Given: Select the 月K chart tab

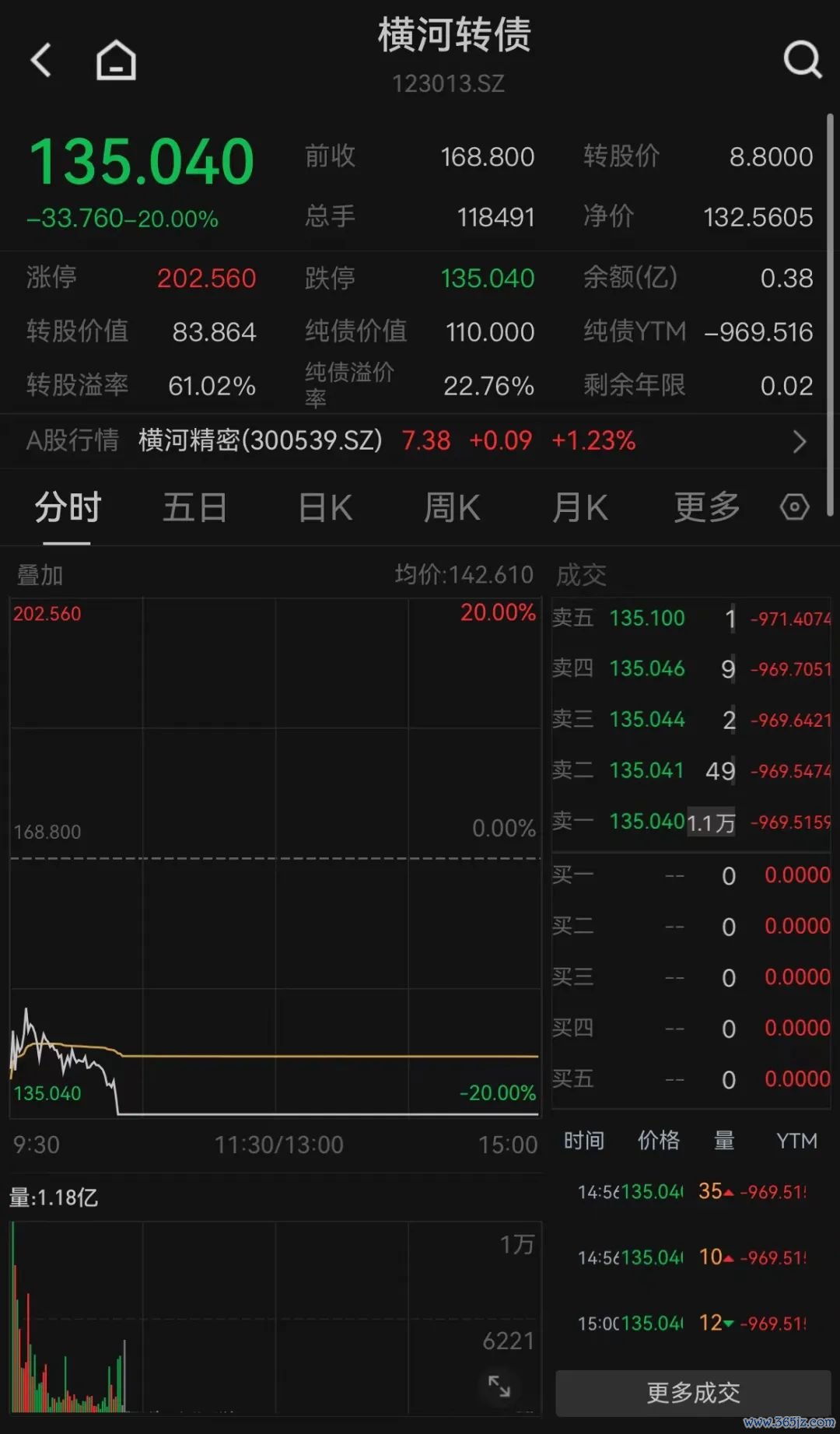Looking at the screenshot, I should (x=579, y=508).
